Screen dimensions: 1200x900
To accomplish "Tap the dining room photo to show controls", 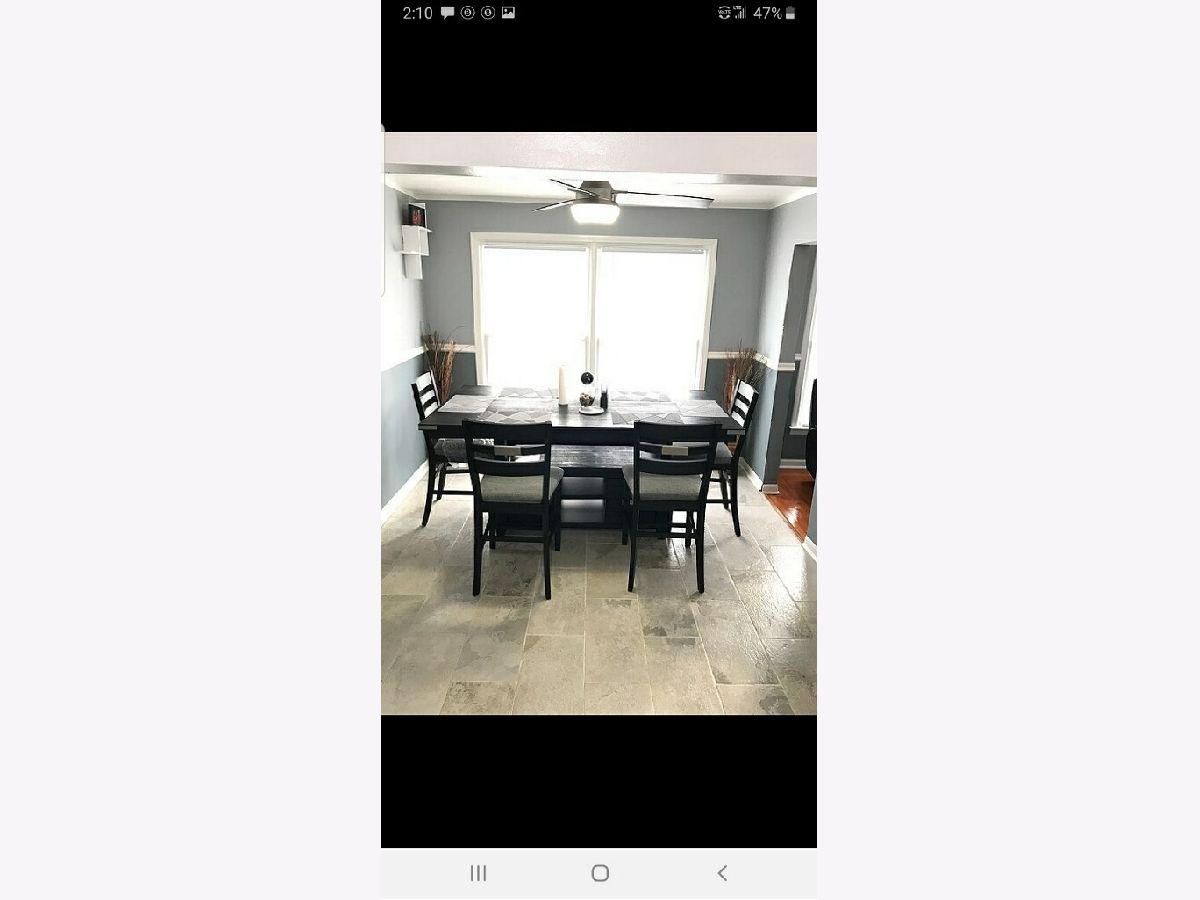I will pyautogui.click(x=598, y=423).
